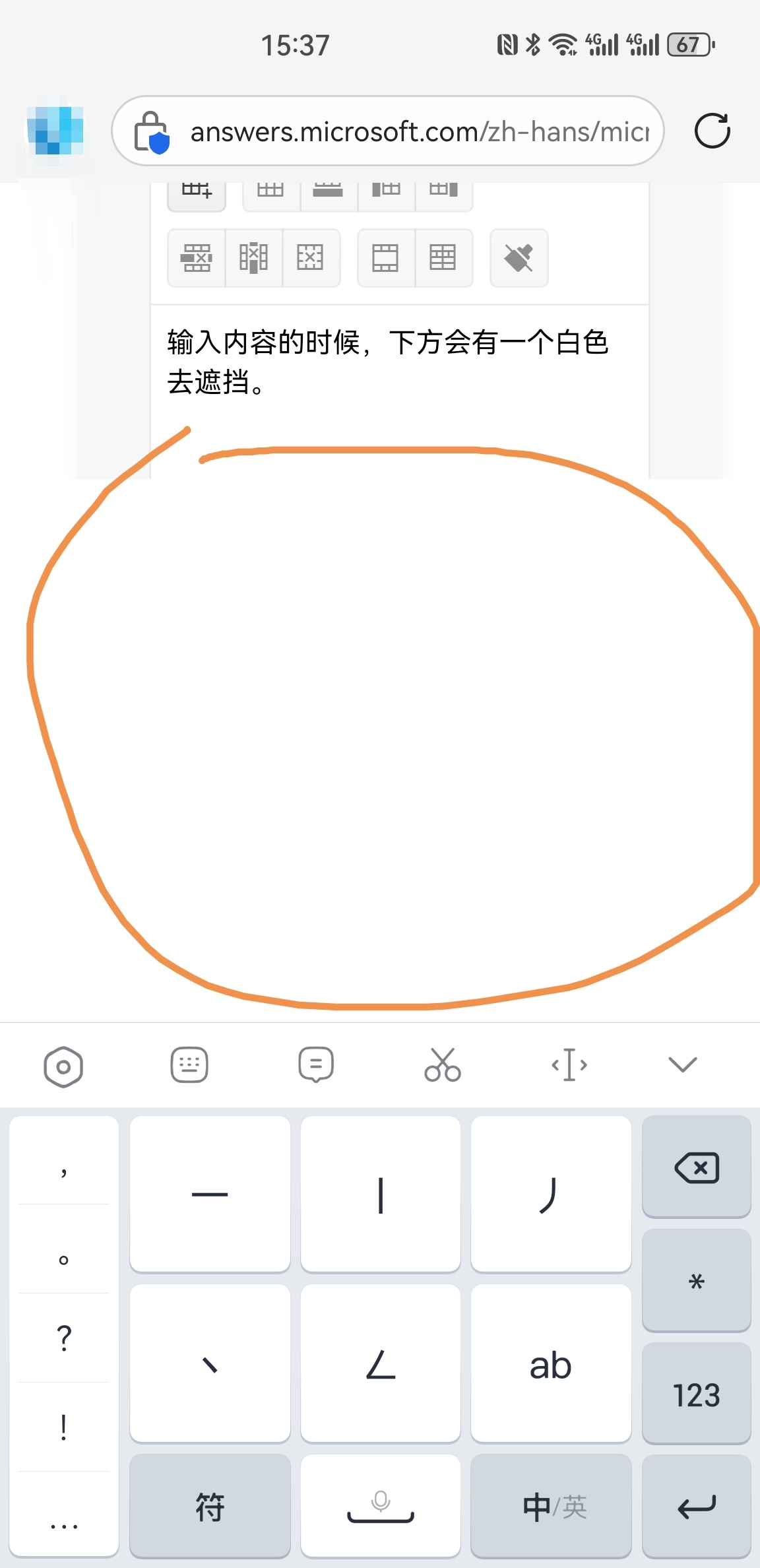The height and width of the screenshot is (1568, 760).
Task: Open the quick phrases bubble icon
Action: [316, 1064]
